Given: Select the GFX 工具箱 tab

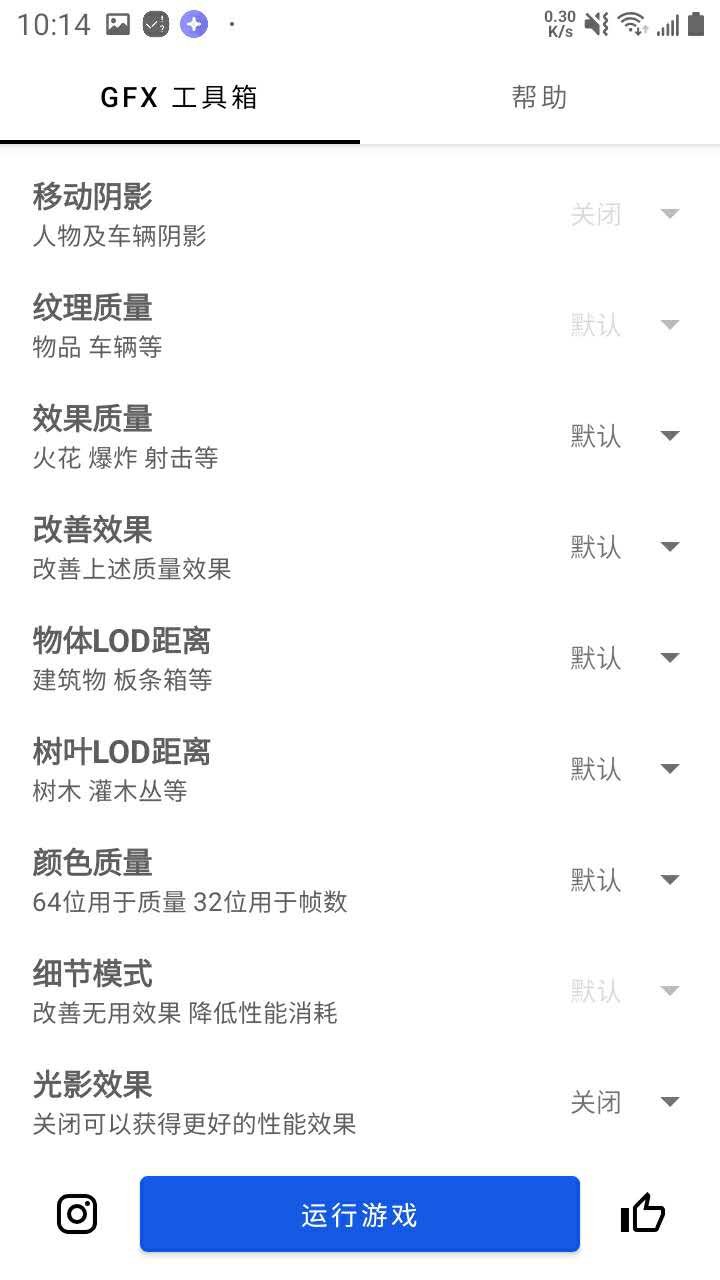Looking at the screenshot, I should (x=180, y=97).
